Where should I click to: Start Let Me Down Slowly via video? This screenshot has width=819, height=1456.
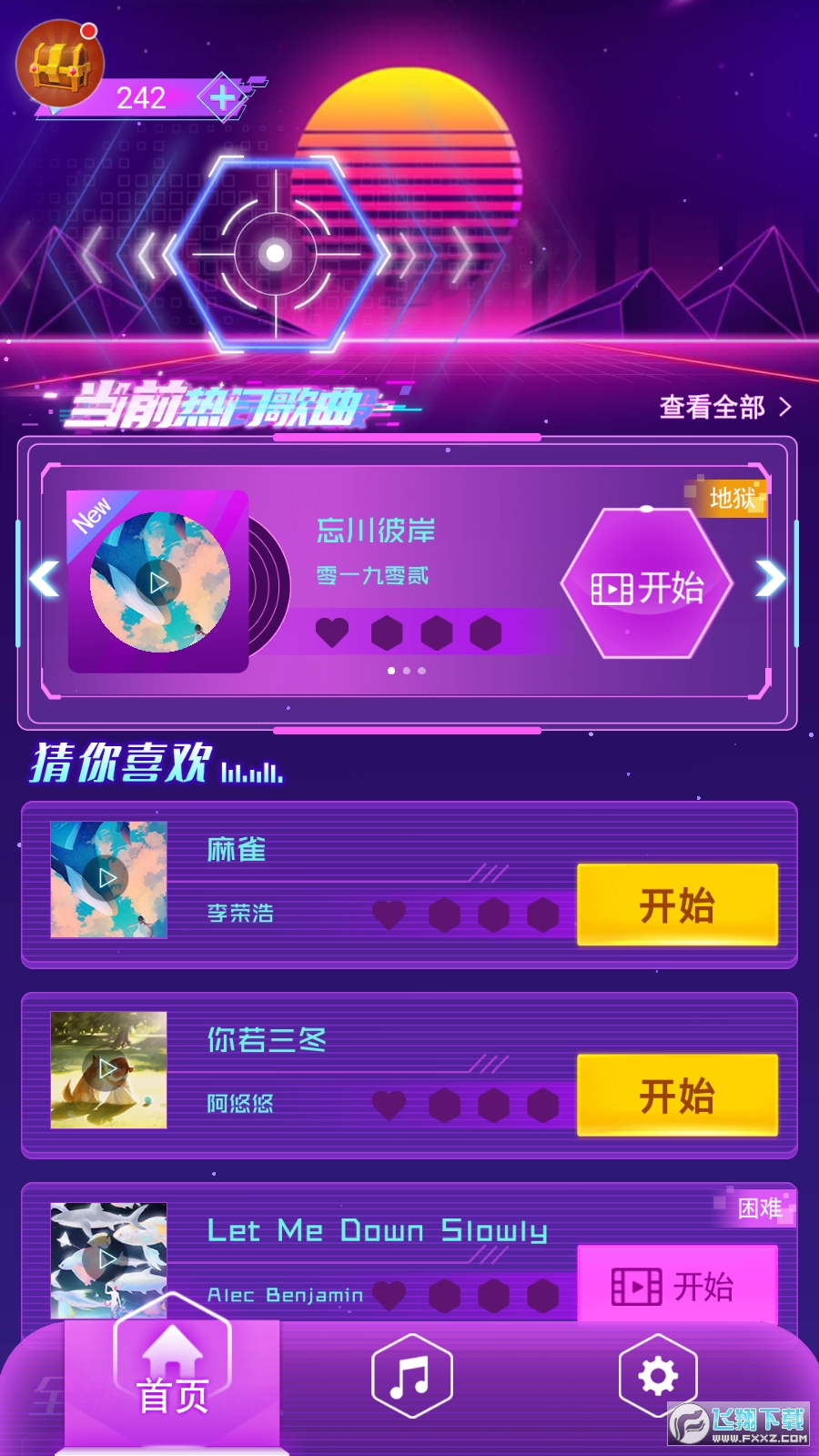tap(677, 1286)
